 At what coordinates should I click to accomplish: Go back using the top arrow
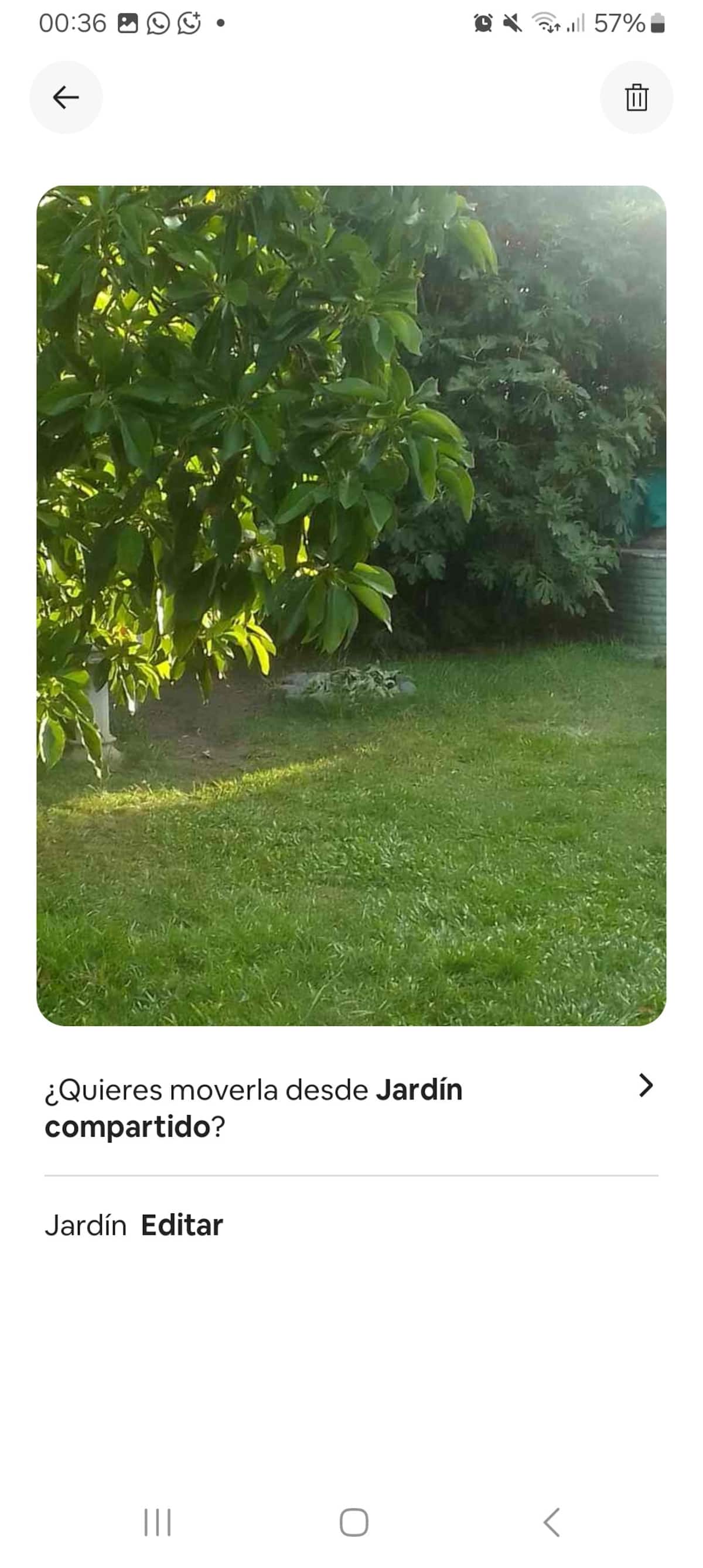coord(66,97)
